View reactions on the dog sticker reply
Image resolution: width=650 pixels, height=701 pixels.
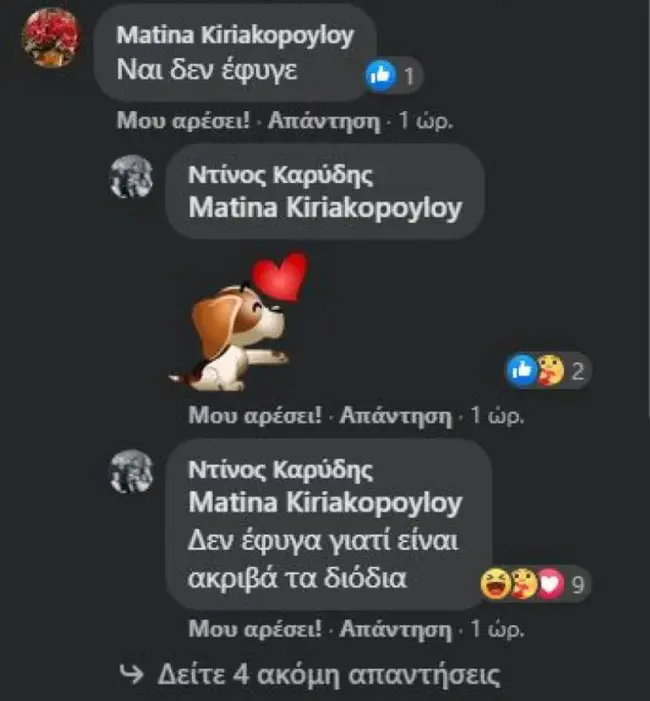[549, 372]
